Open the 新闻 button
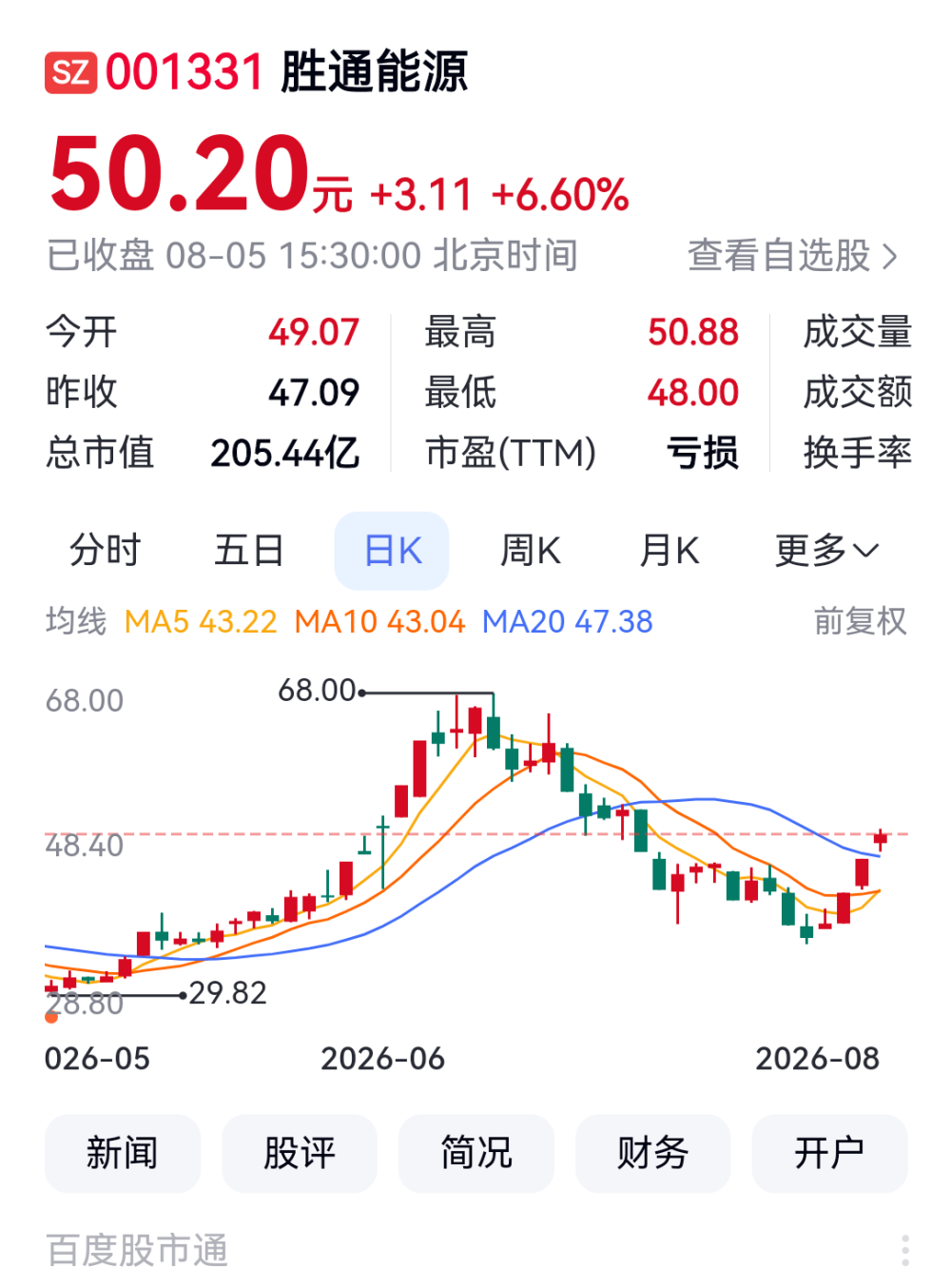The width and height of the screenshot is (951, 1288). (123, 1153)
